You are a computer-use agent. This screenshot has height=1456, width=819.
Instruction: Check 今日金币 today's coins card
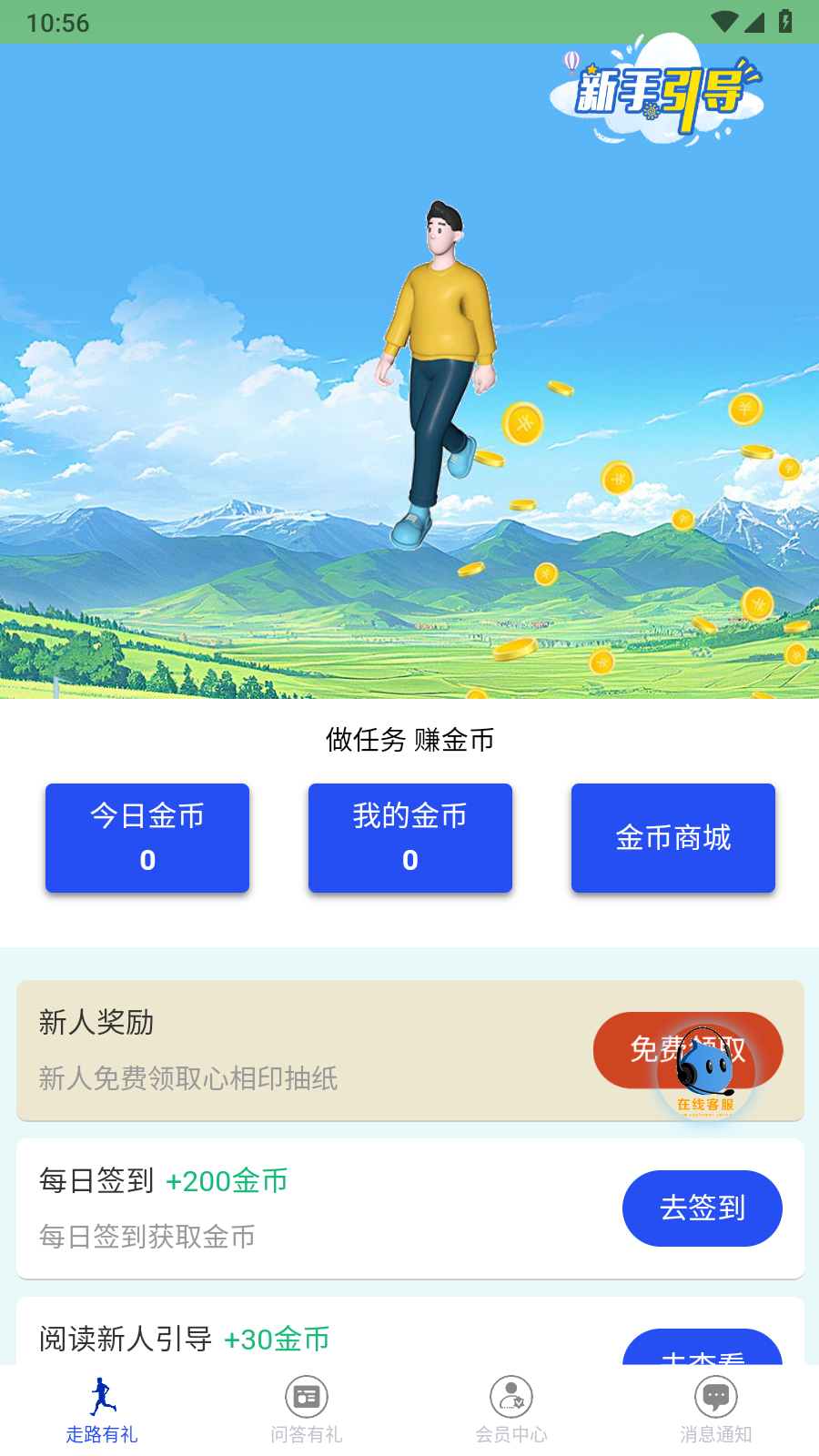click(147, 838)
